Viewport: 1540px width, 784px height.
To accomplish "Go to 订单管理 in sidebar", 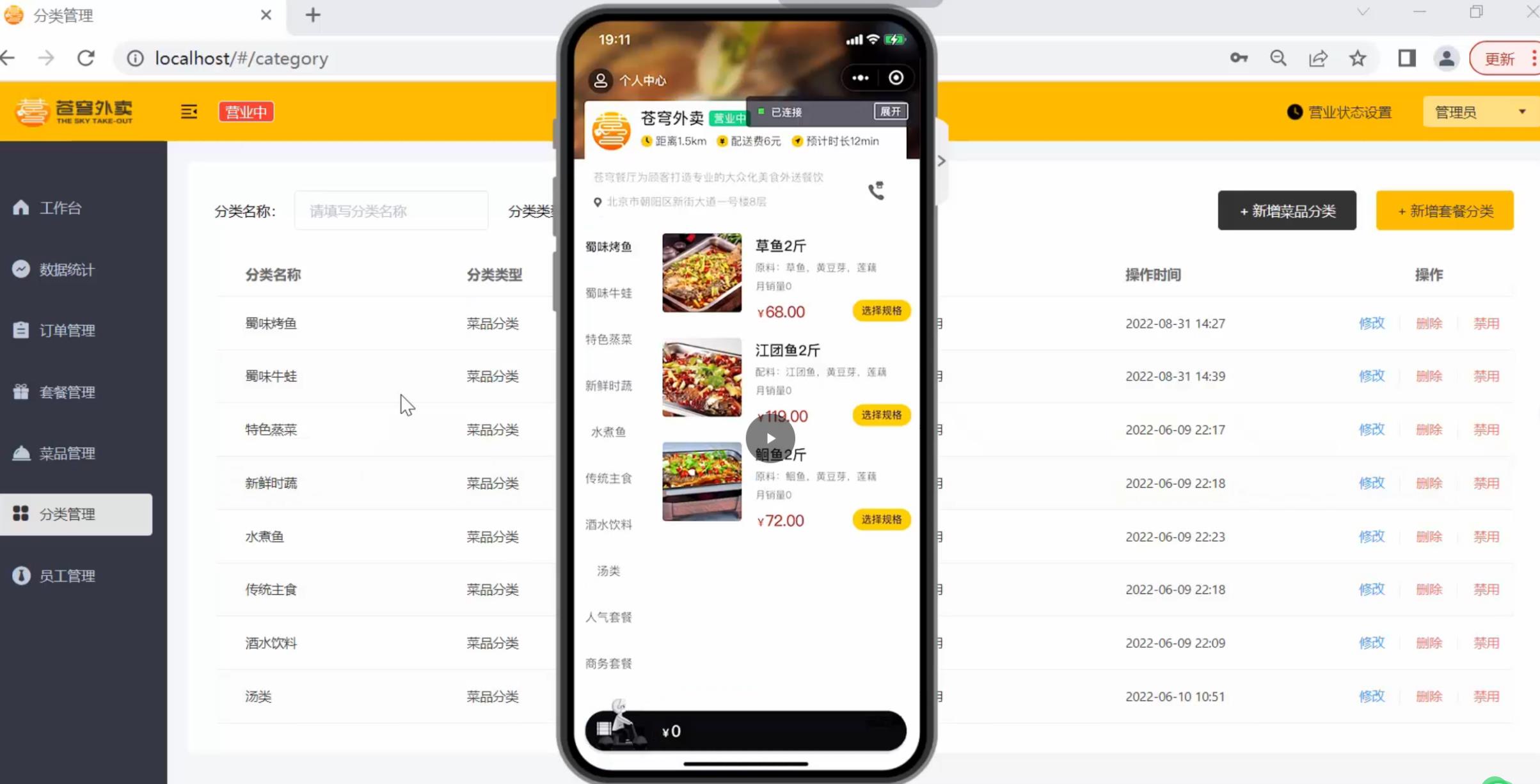I will pyautogui.click(x=67, y=331).
